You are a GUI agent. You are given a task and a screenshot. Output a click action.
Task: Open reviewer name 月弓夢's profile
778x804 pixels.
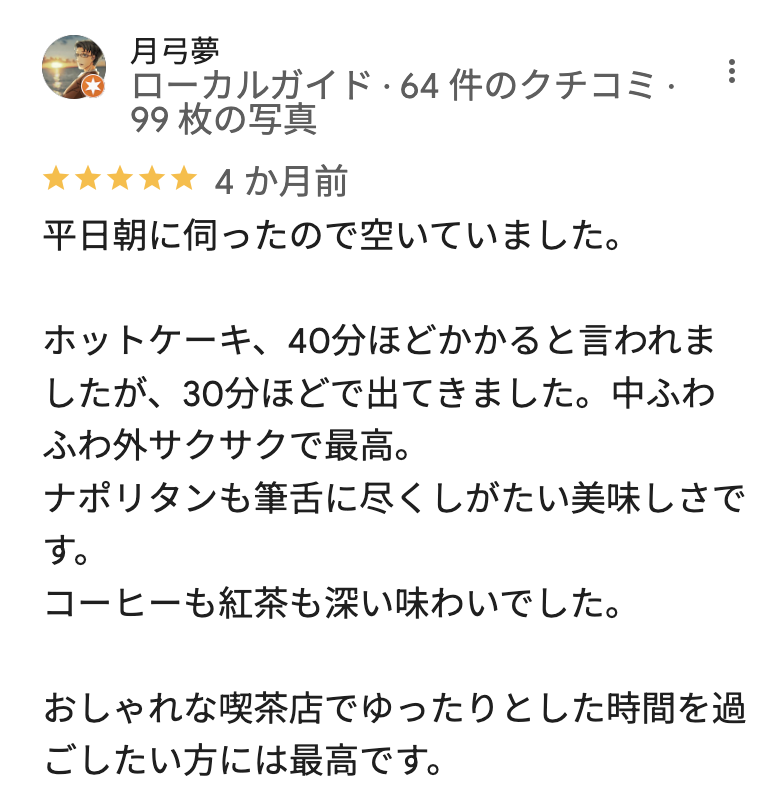(176, 48)
